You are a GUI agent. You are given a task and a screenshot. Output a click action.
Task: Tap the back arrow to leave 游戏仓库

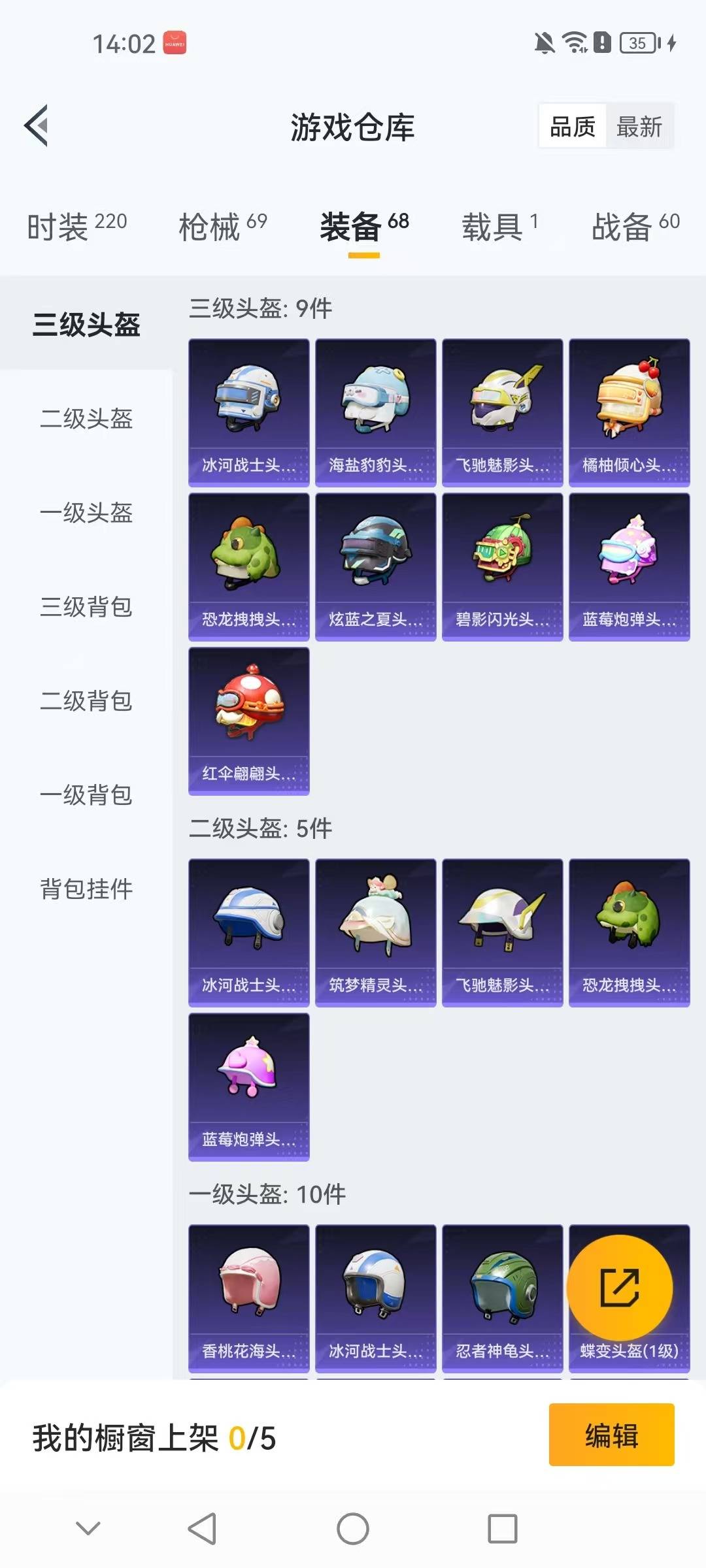click(37, 126)
